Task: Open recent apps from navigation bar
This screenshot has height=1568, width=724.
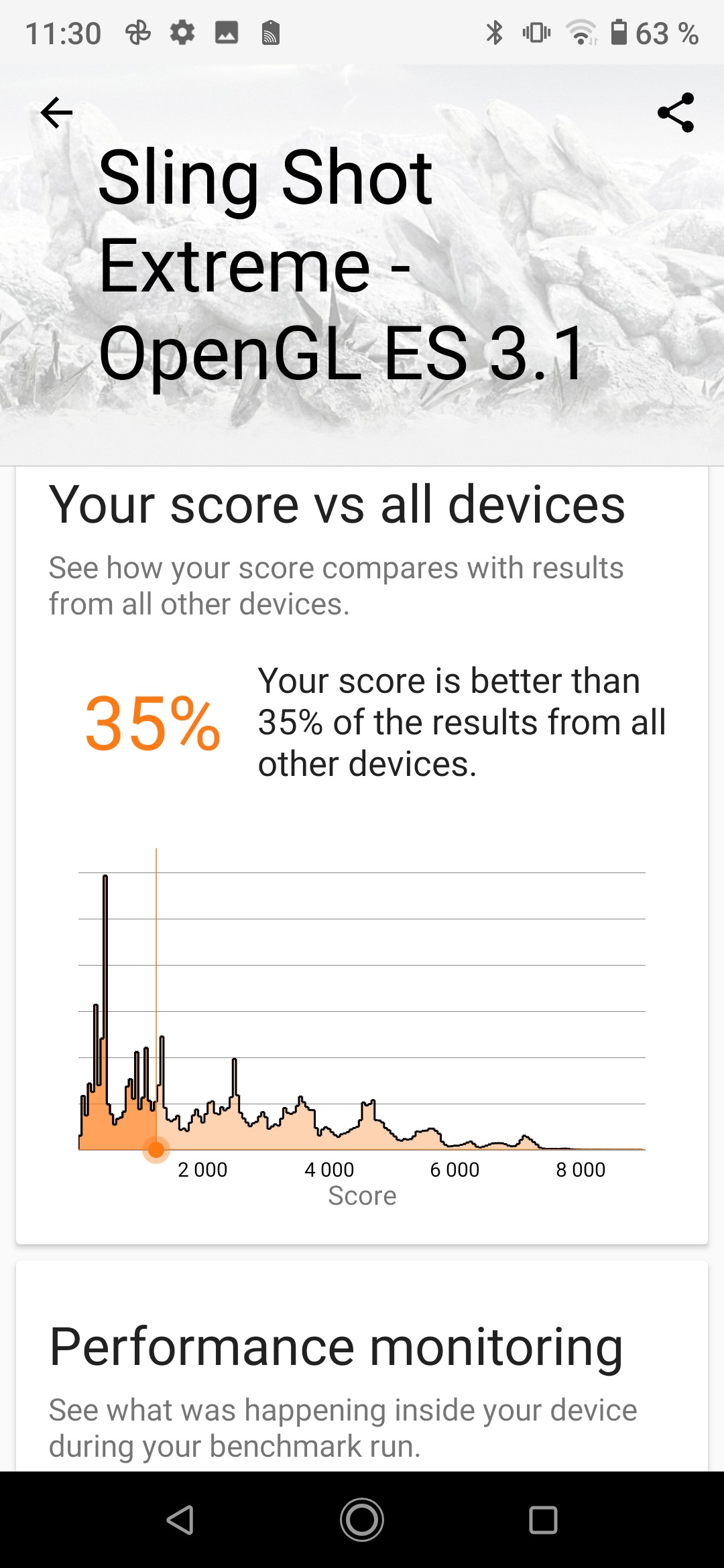Action: (543, 1520)
